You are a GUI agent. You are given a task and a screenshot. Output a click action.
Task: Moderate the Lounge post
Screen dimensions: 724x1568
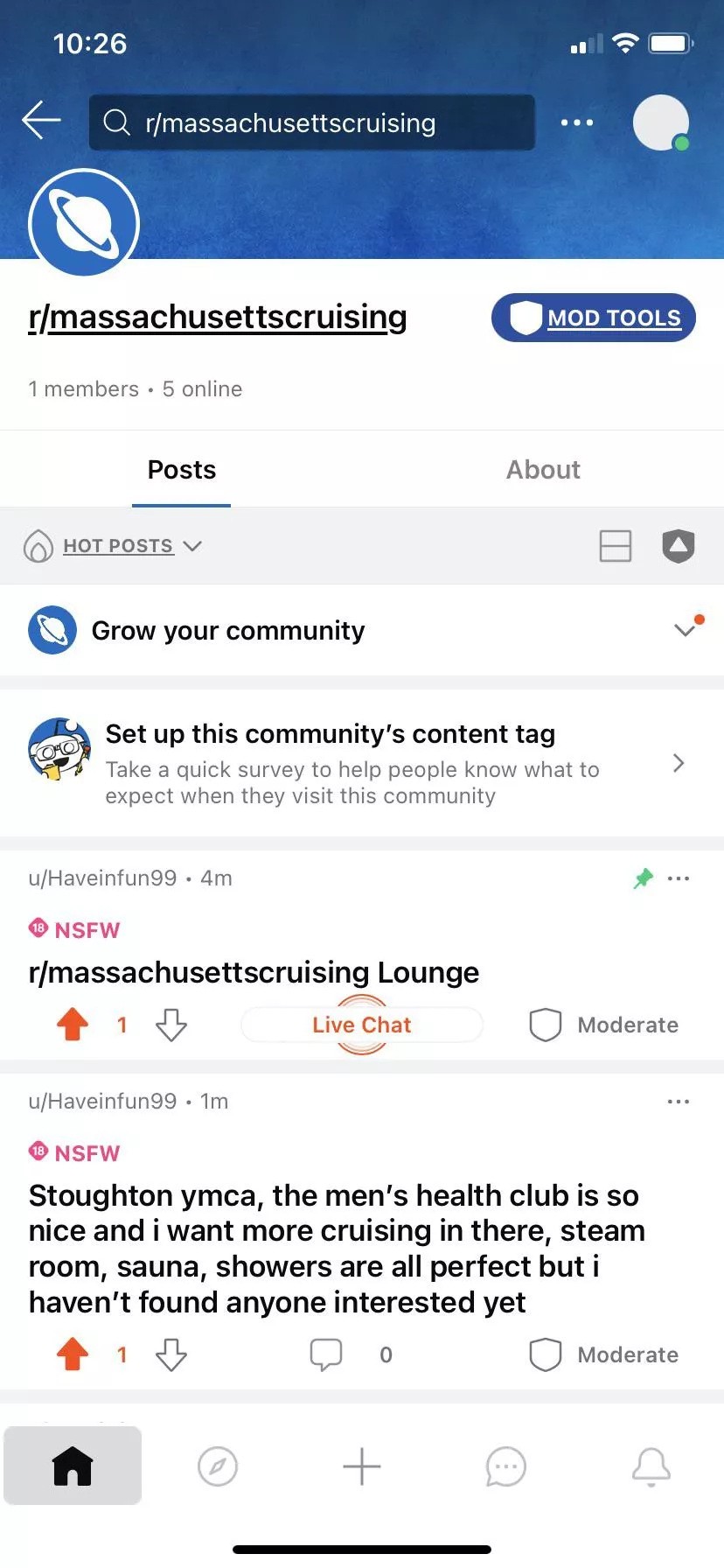tap(604, 1025)
